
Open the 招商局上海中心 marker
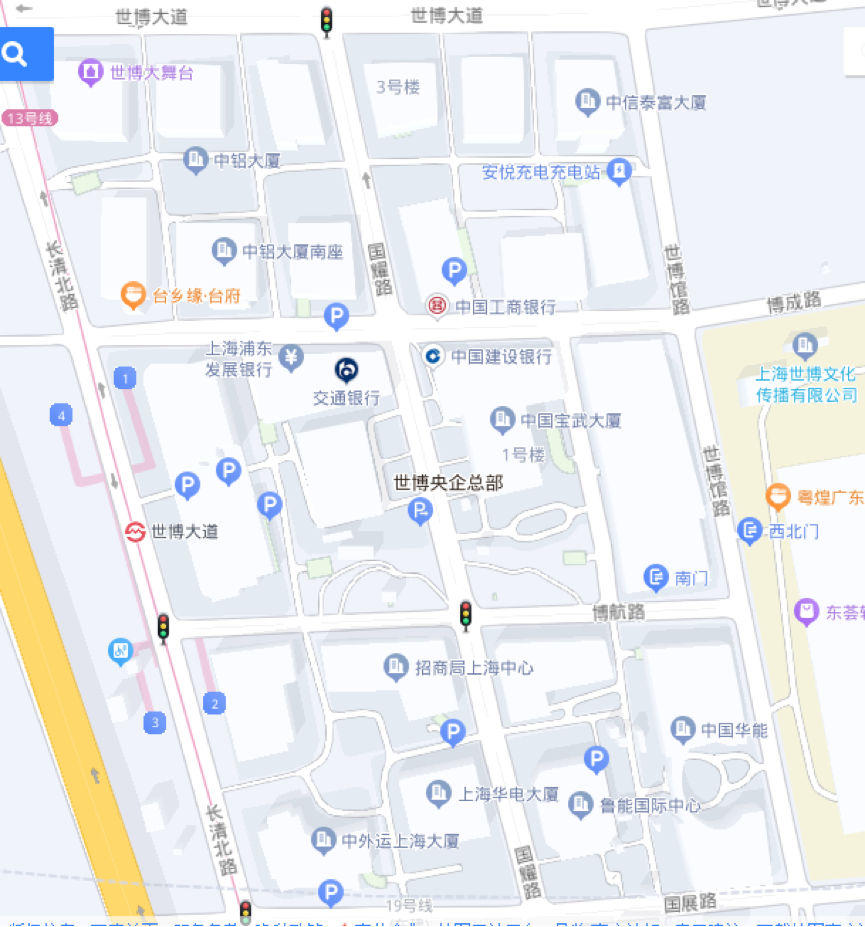point(397,667)
